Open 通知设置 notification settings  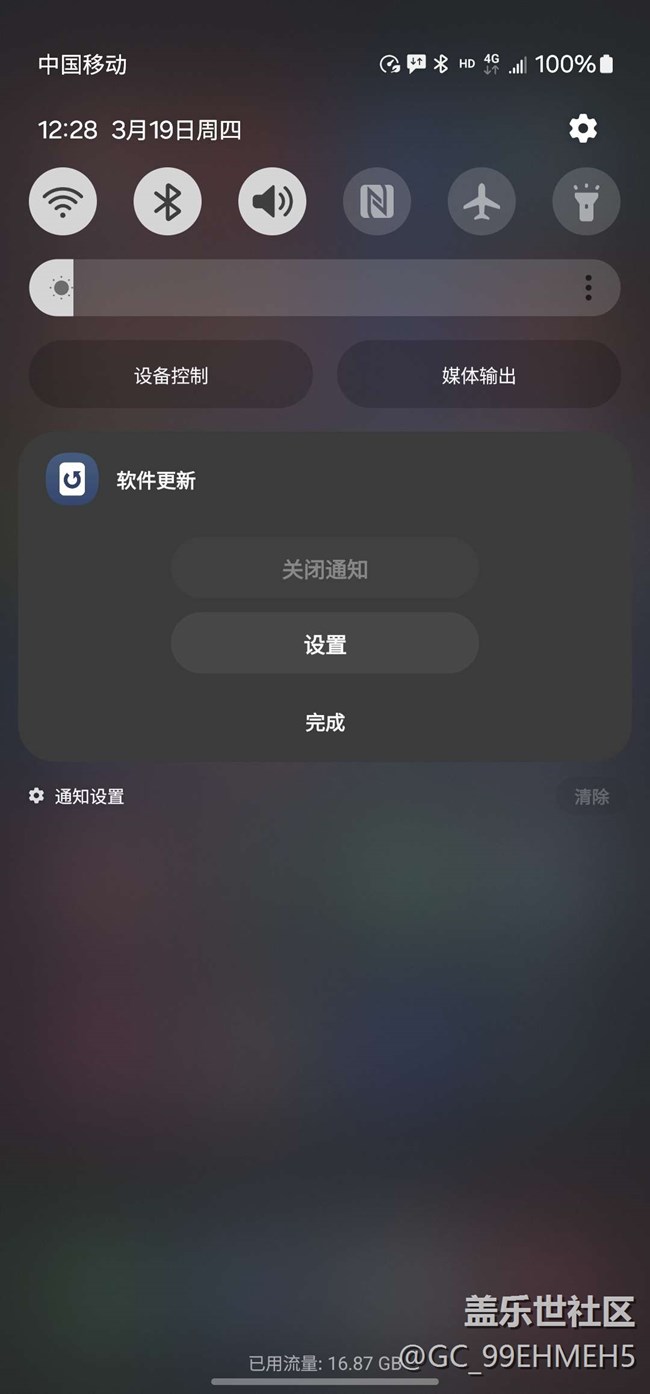click(77, 797)
